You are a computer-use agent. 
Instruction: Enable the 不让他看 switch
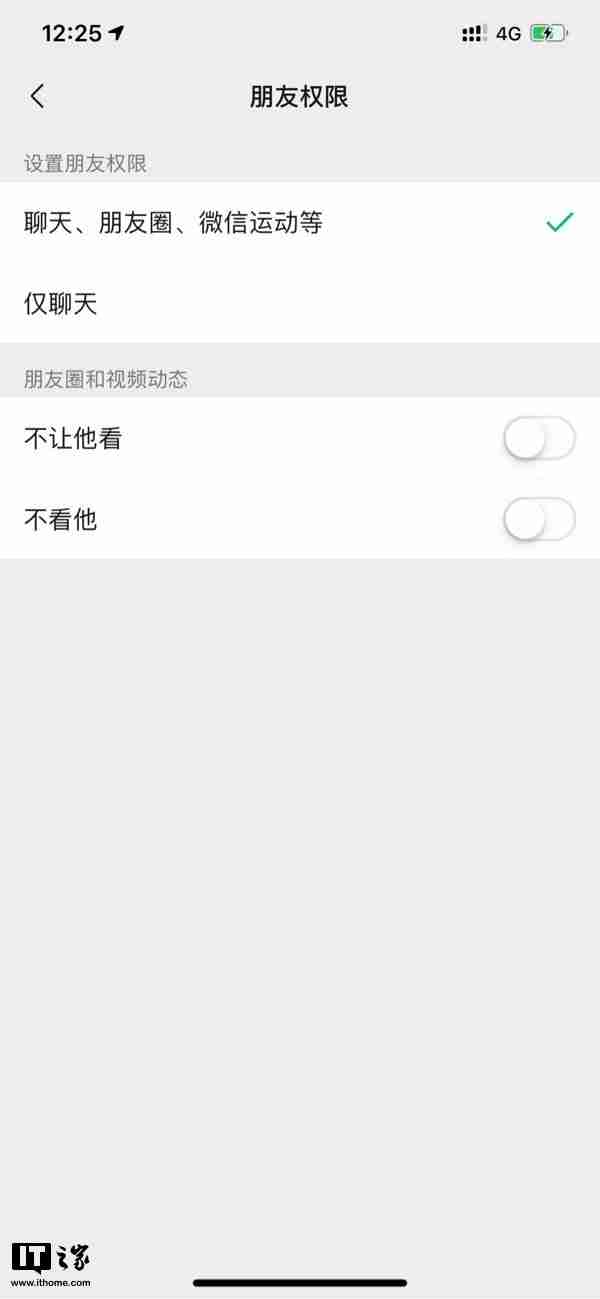(x=540, y=438)
